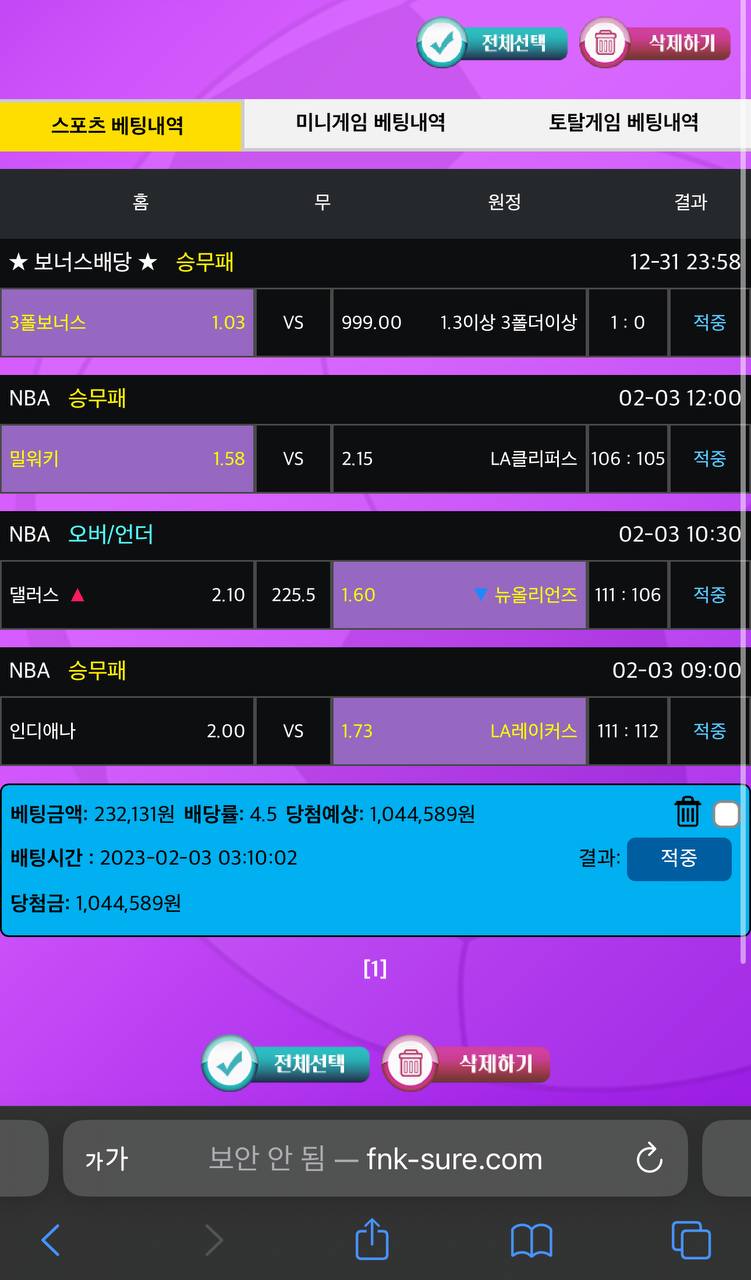Go to page 1

click(x=375, y=968)
